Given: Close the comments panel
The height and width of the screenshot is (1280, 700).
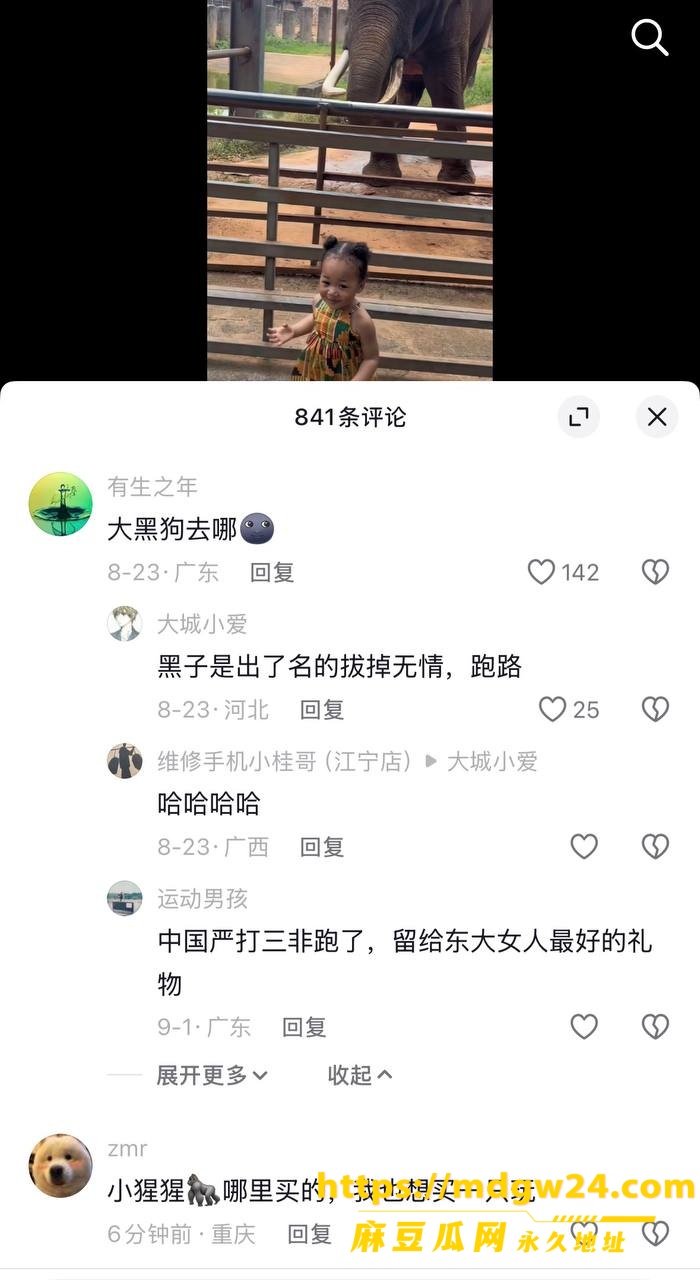Looking at the screenshot, I should click(x=657, y=417).
